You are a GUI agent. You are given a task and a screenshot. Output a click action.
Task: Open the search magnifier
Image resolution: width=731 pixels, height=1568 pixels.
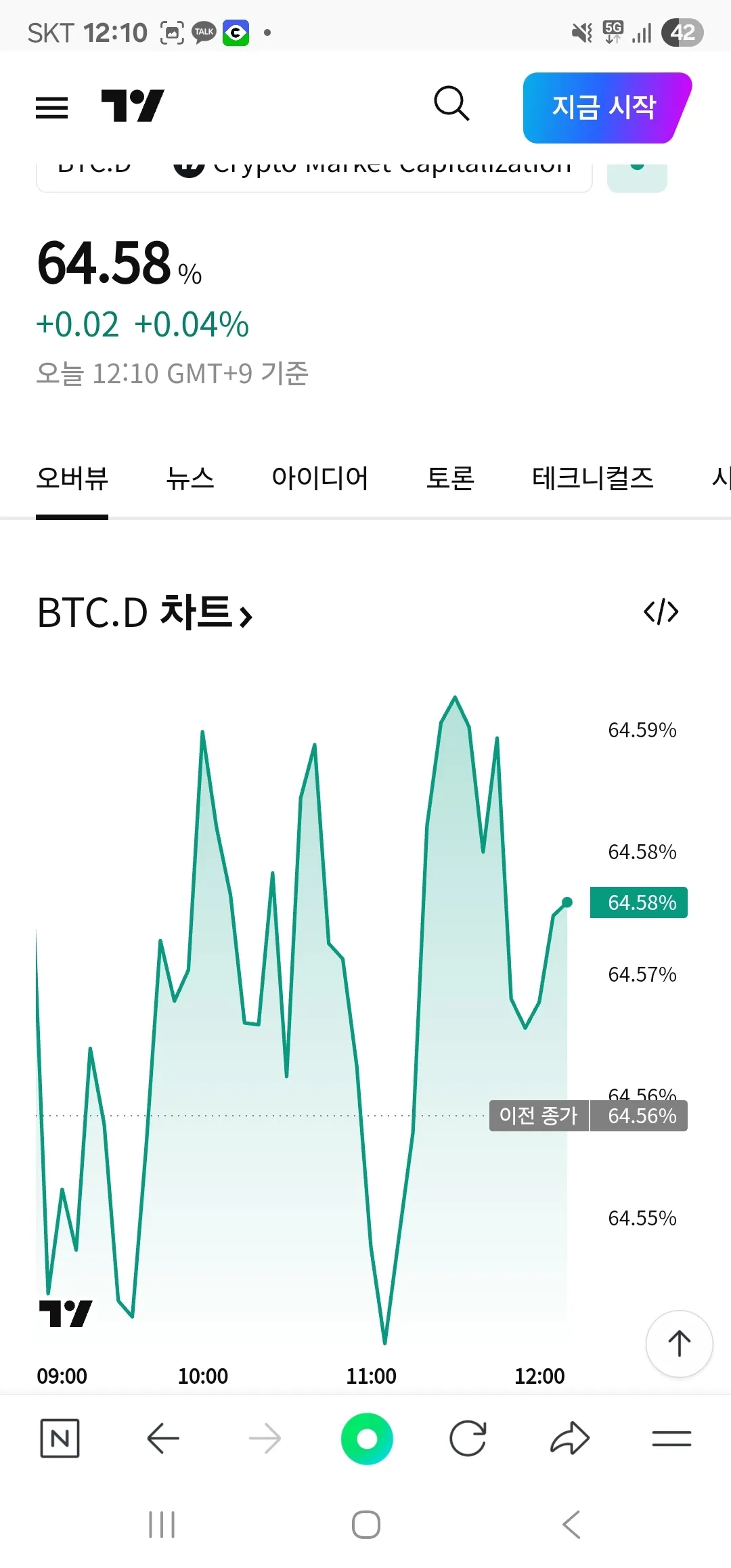tap(451, 104)
